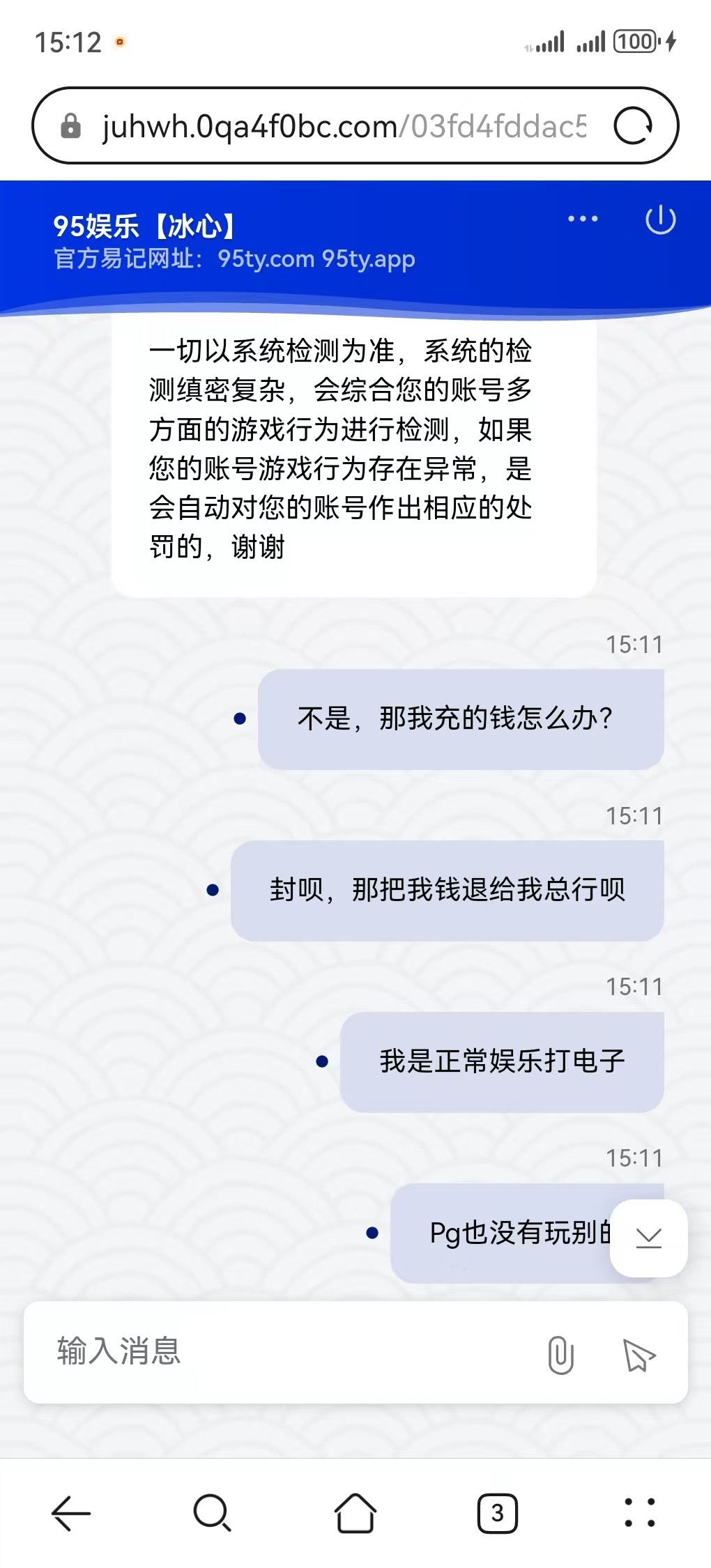The image size is (711, 1568).
Task: Open browser search with magnifier icon
Action: [211, 1512]
